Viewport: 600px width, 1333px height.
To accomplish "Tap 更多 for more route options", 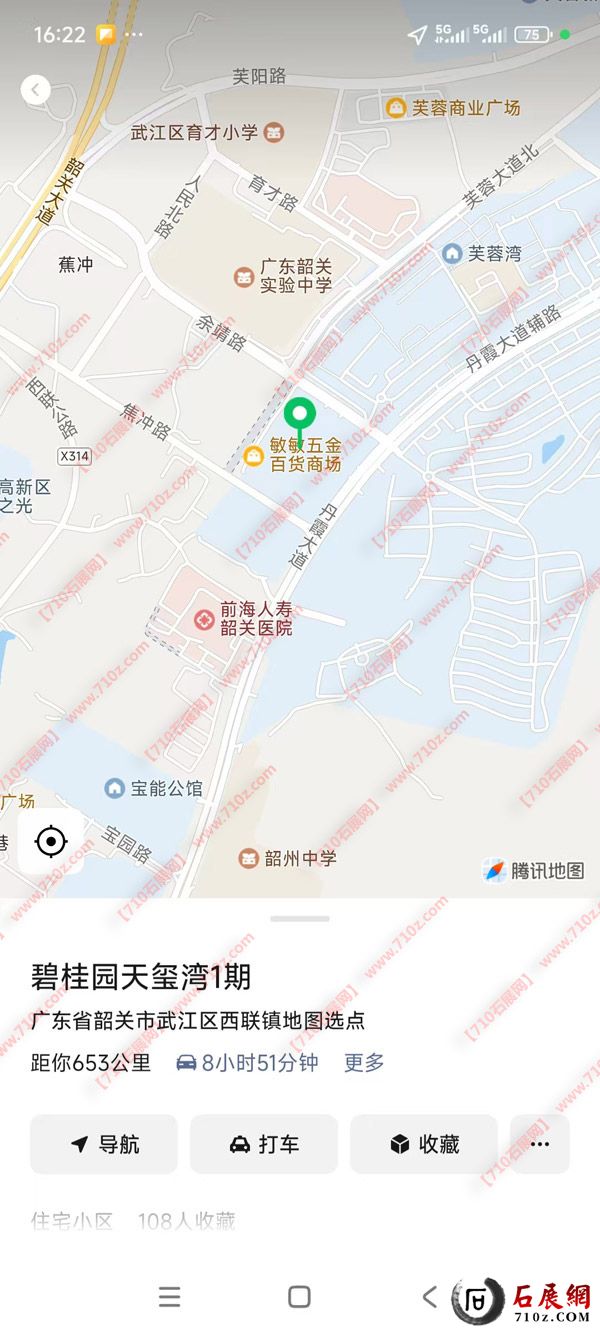I will click(364, 1063).
